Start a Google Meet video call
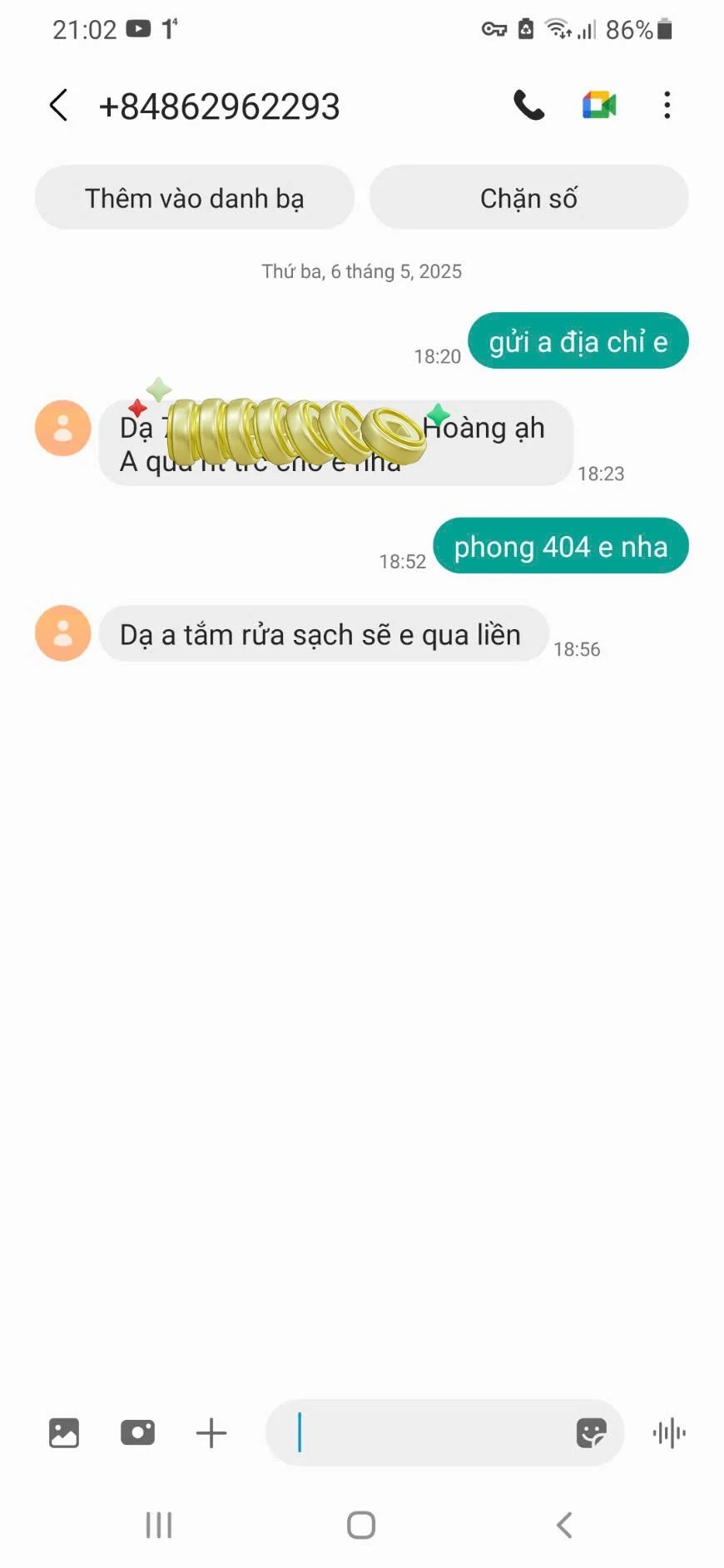 (599, 106)
